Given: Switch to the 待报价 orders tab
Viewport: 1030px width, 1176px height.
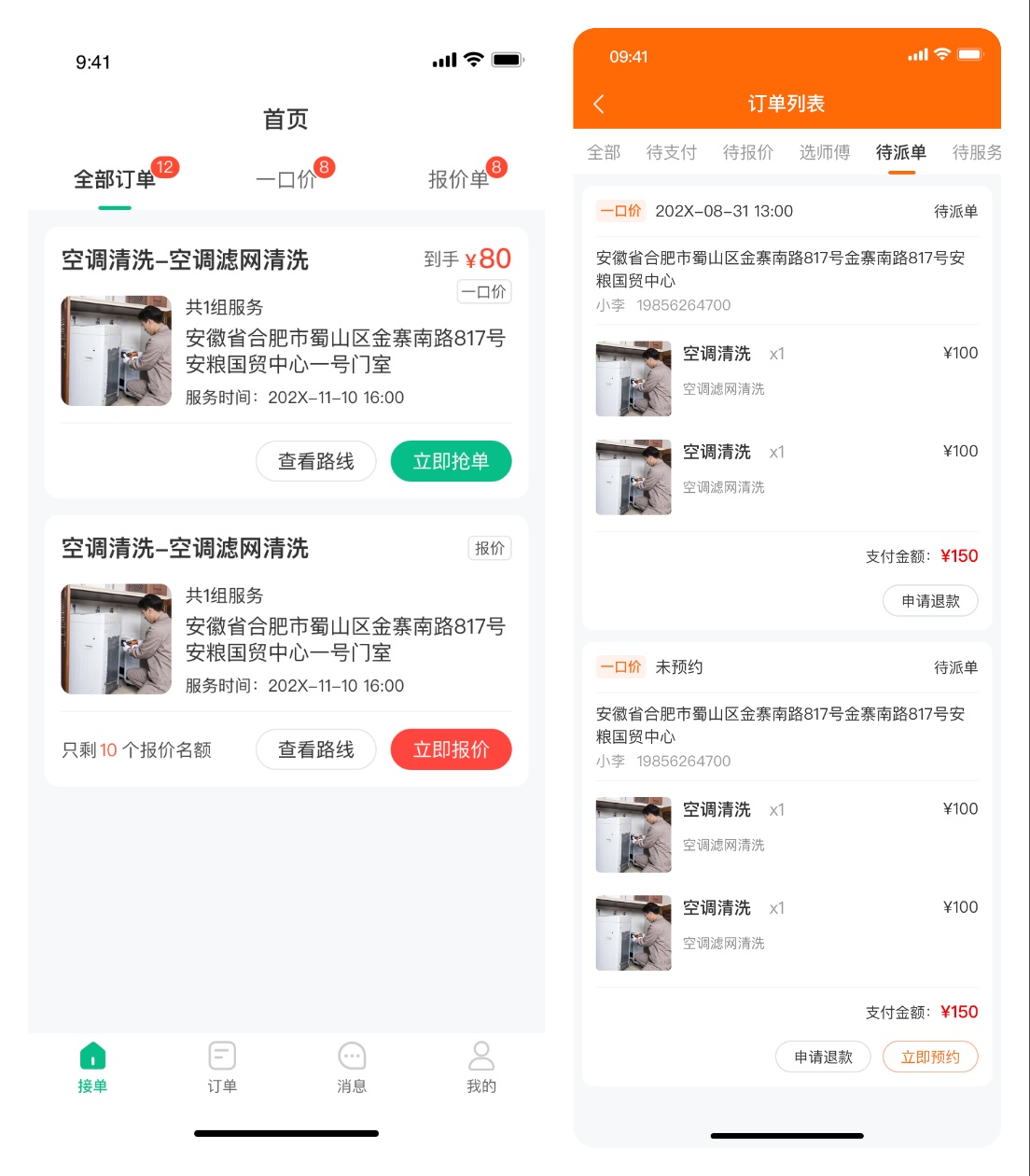Looking at the screenshot, I should click(748, 152).
